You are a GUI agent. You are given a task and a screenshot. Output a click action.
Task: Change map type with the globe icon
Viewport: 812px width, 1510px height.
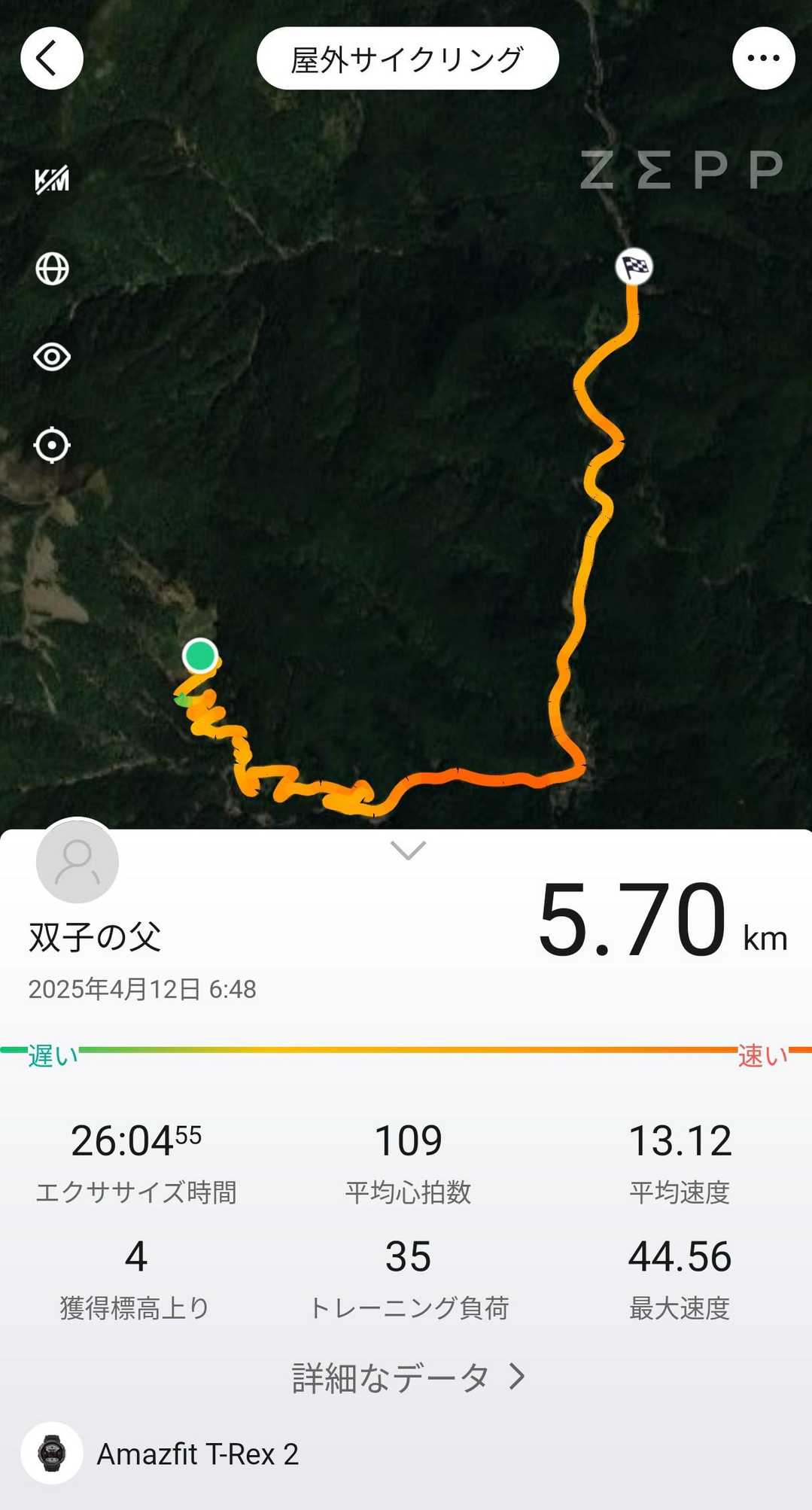click(x=52, y=269)
